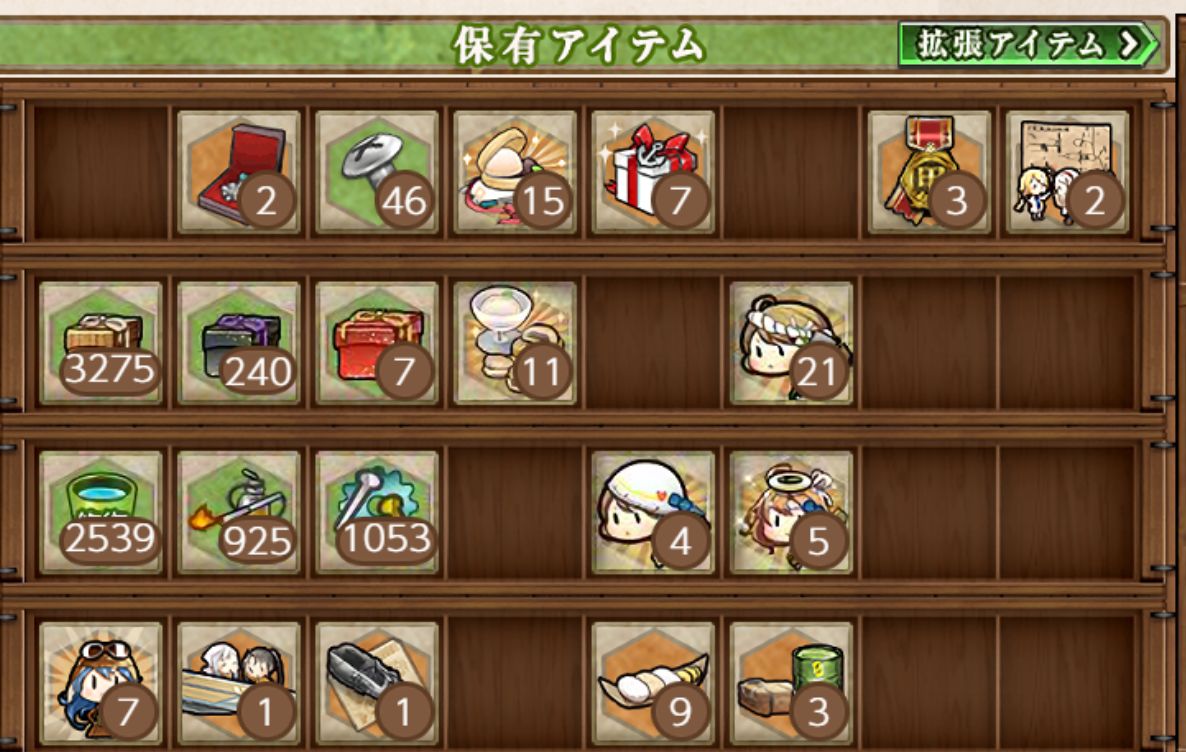The image size is (1186, 752).
Task: Select the white bandana girl item with count 4
Action: 653,512
